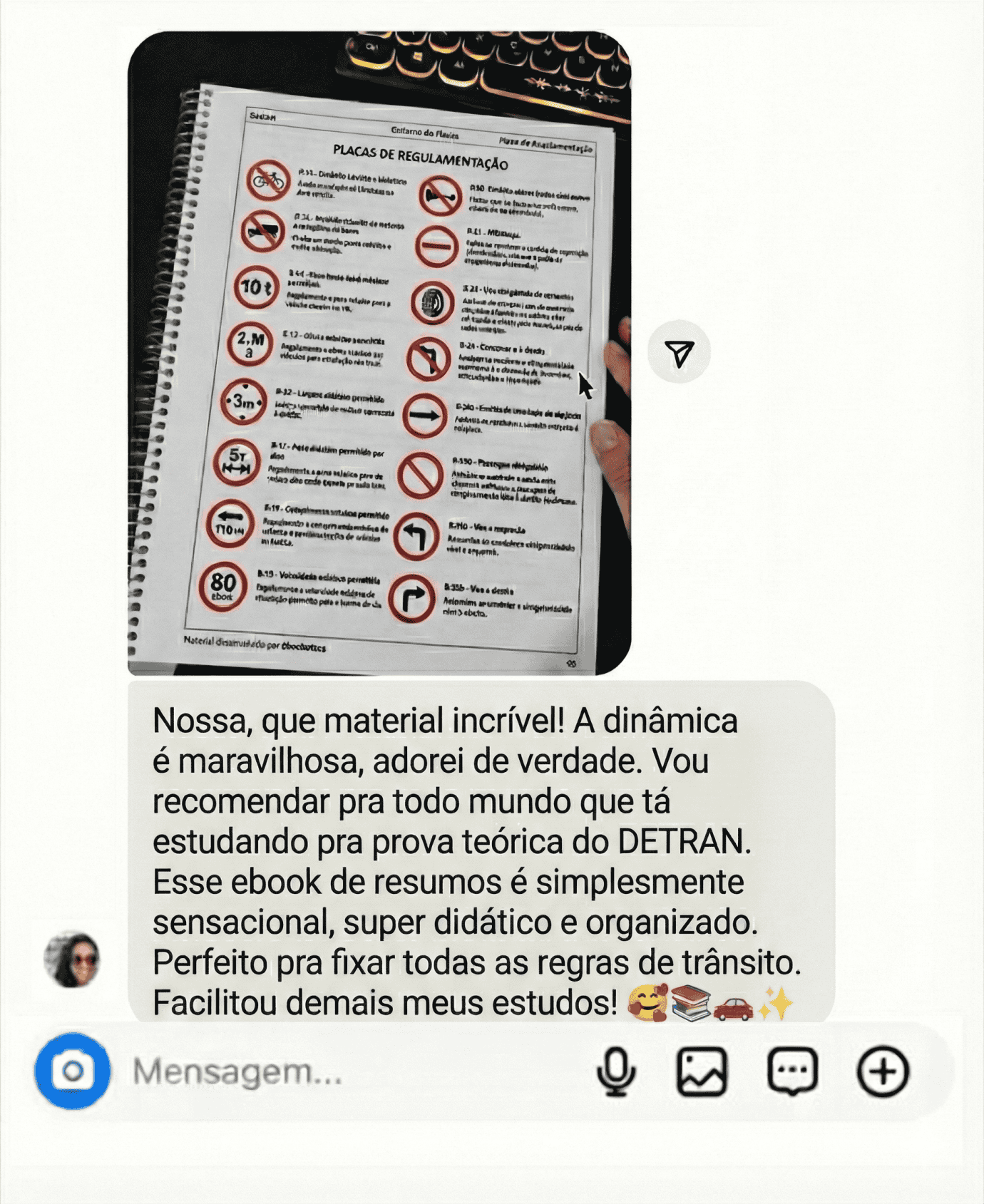
Task: Open the gallery image picker
Action: tap(702, 1071)
